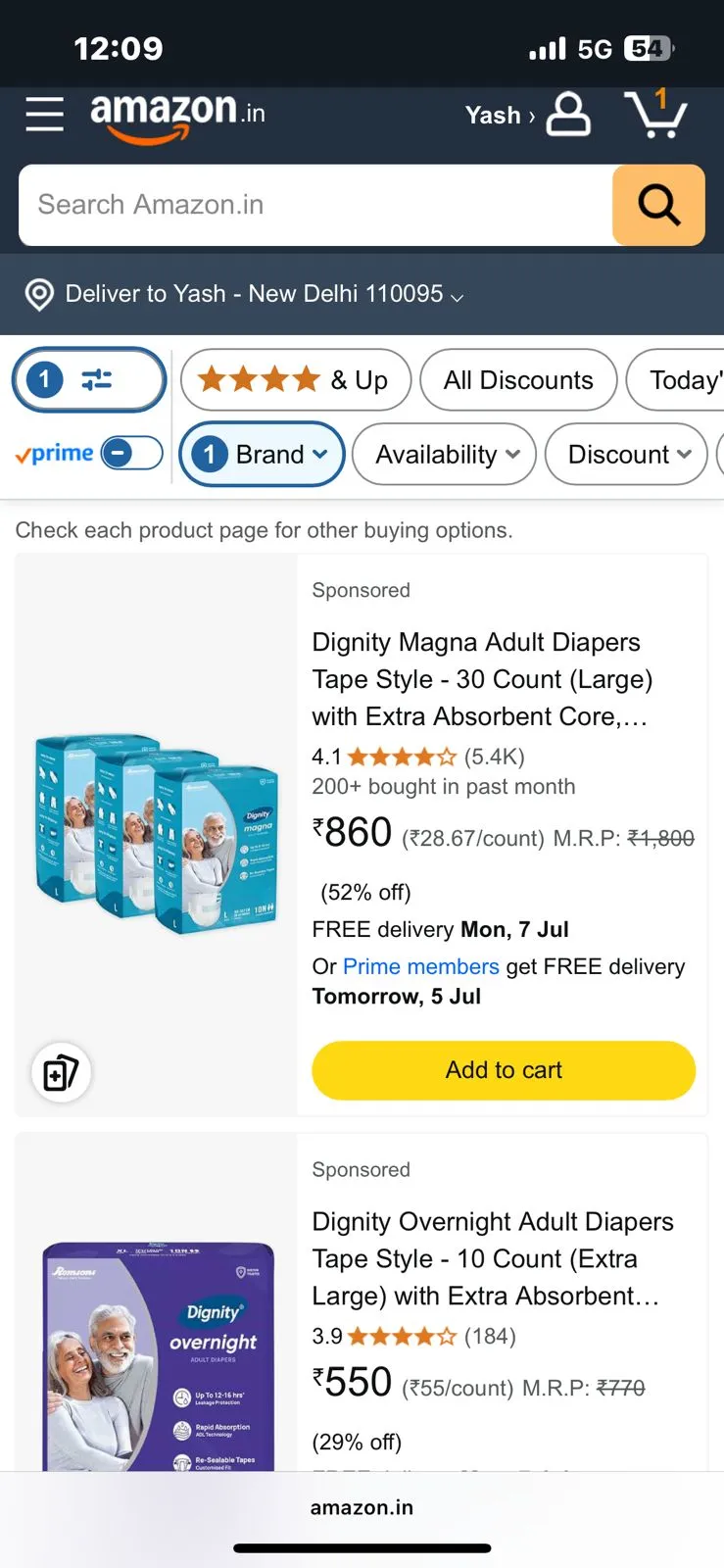Screen dimensions: 724x1568
Task: Open Dignity Overnight Adult Diapers listing
Action: (x=490, y=1258)
